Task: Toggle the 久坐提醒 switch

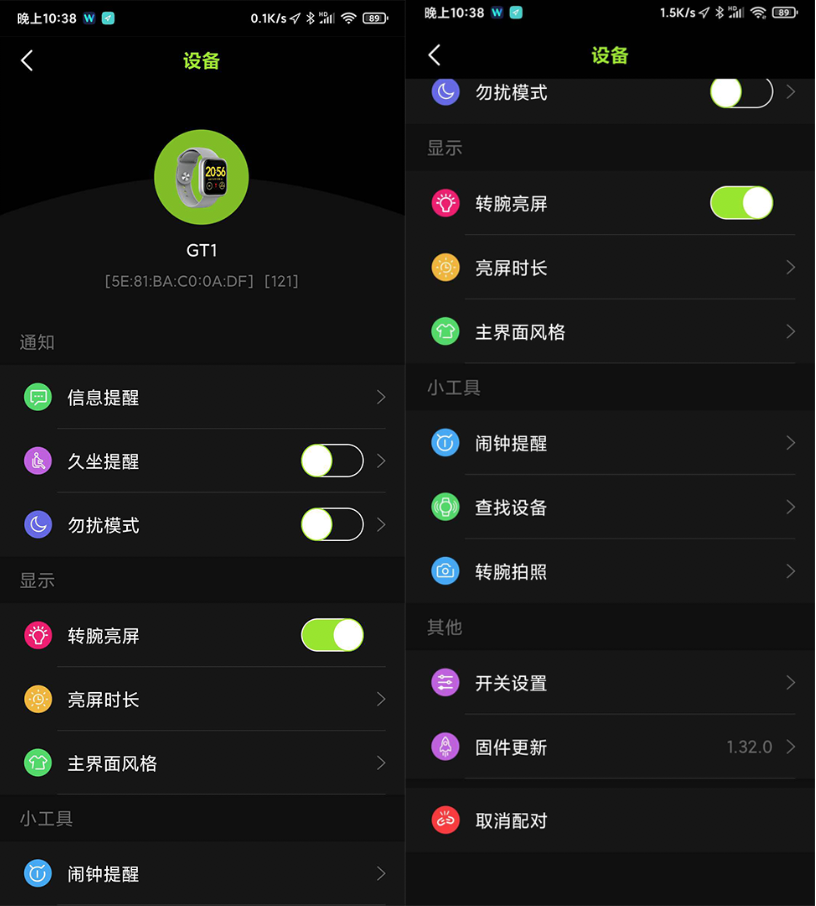Action: [x=332, y=461]
